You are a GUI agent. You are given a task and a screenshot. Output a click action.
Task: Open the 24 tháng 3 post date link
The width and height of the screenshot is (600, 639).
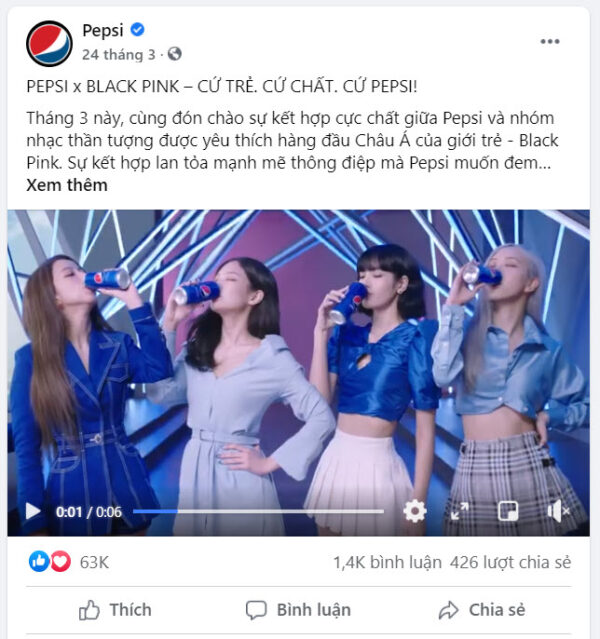(119, 54)
